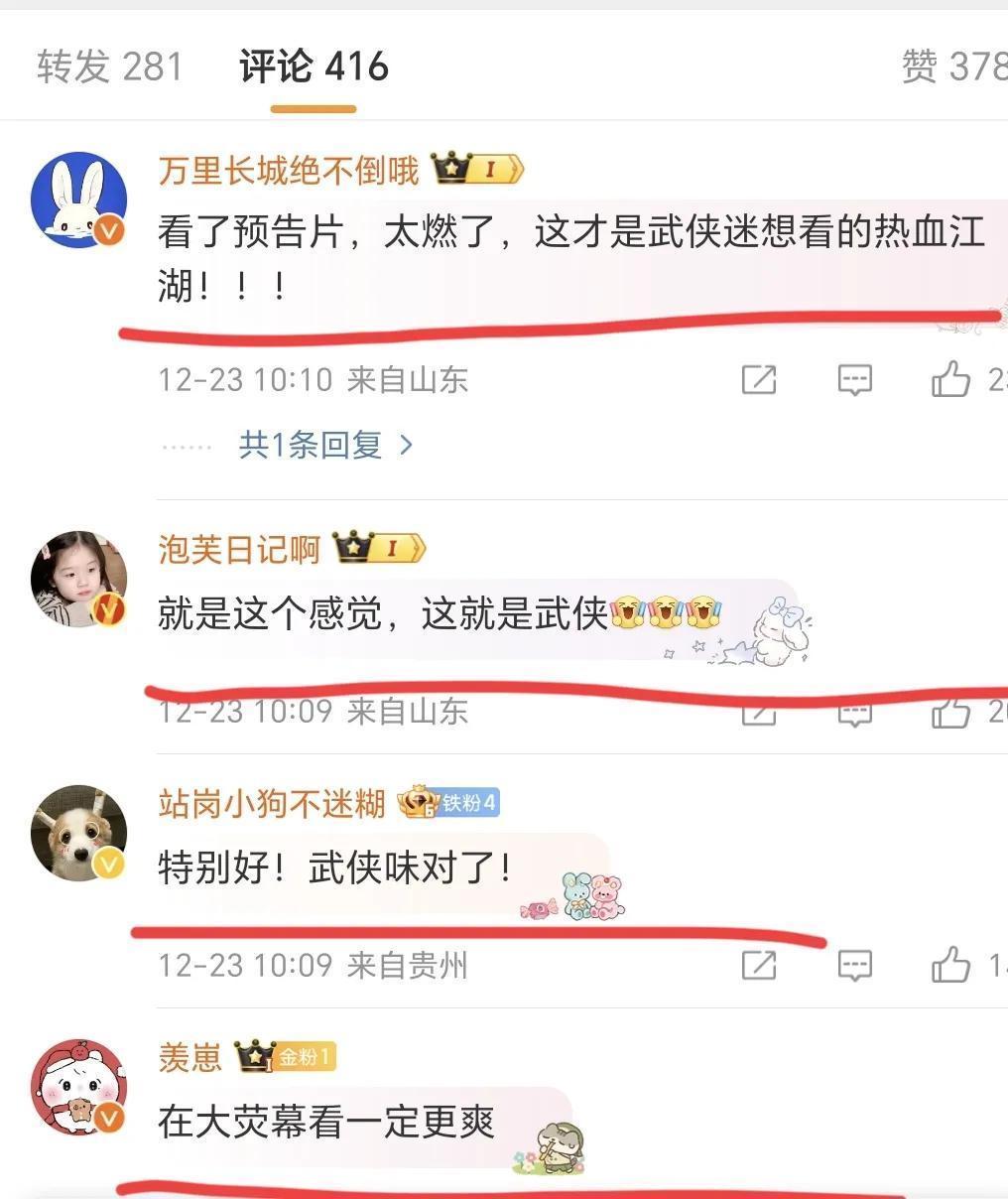Open 站岗小狗不迷糊's profile avatar
1008x1199 pixels.
(79, 833)
